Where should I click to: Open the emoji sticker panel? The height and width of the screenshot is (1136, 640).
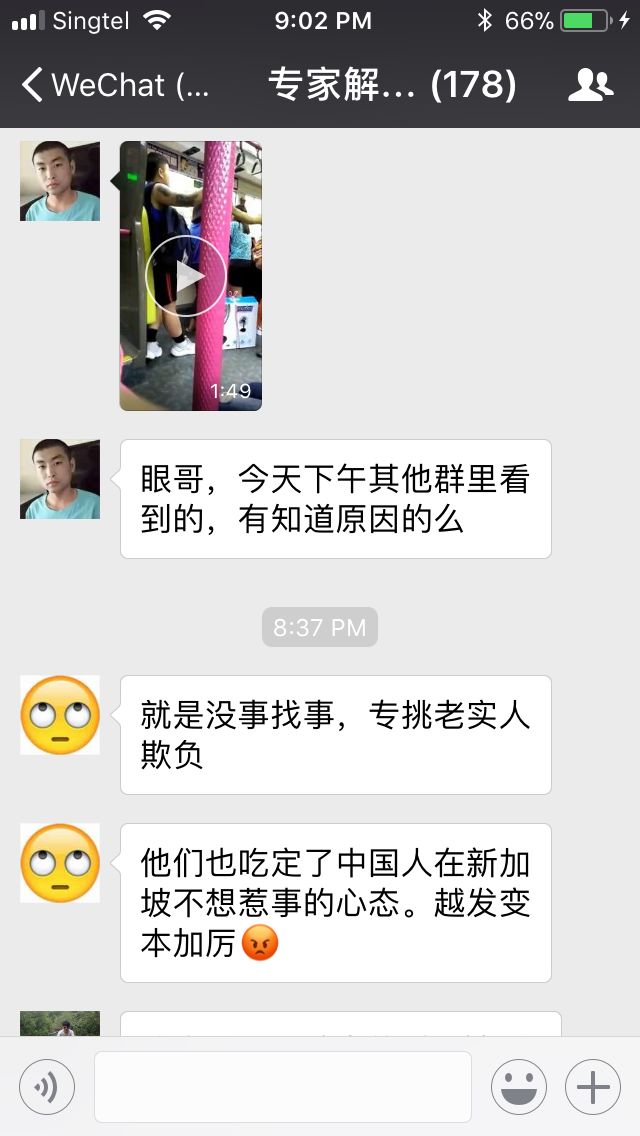tap(518, 1086)
